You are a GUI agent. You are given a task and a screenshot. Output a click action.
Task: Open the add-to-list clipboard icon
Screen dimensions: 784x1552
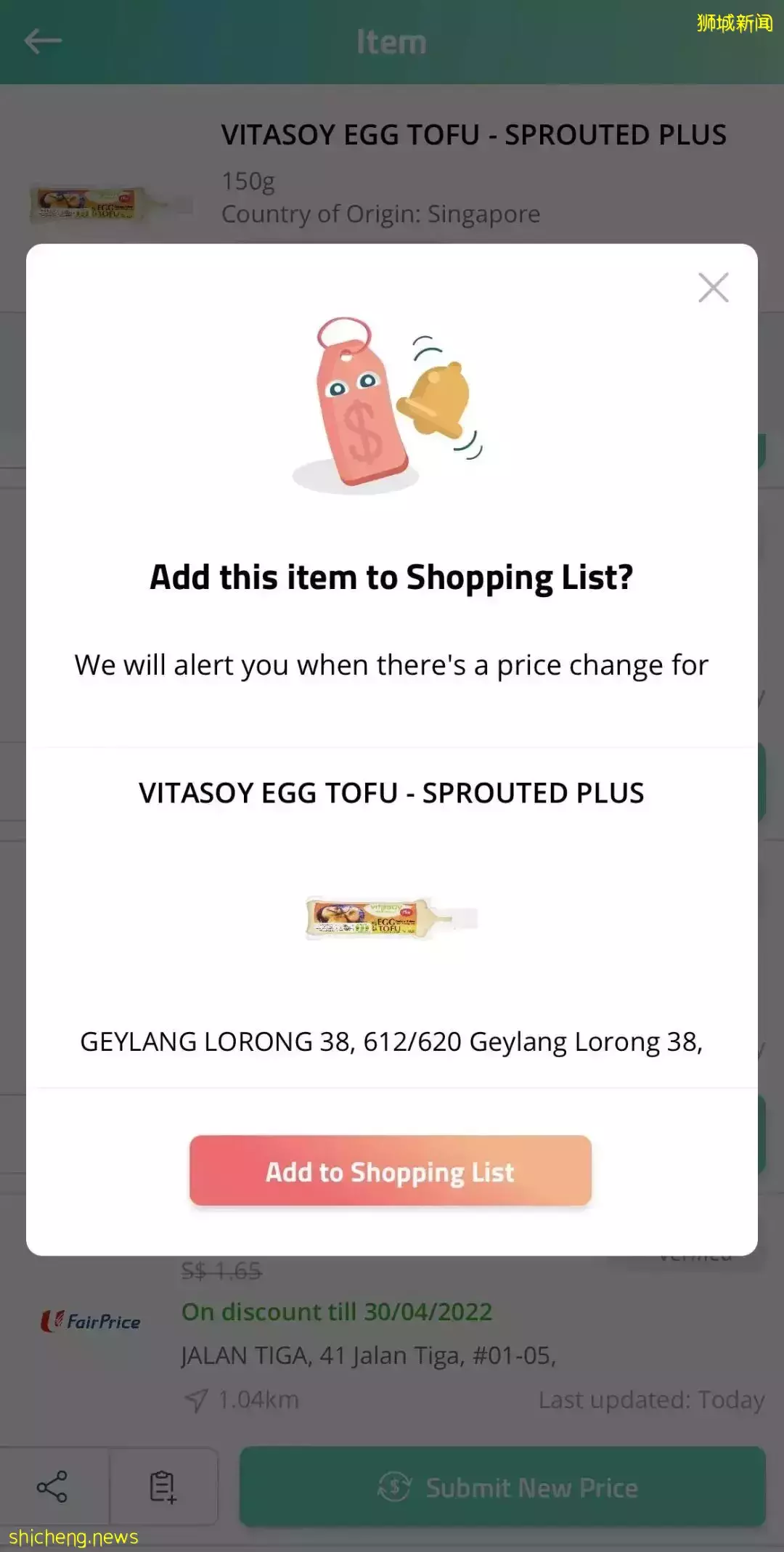pos(163,1487)
